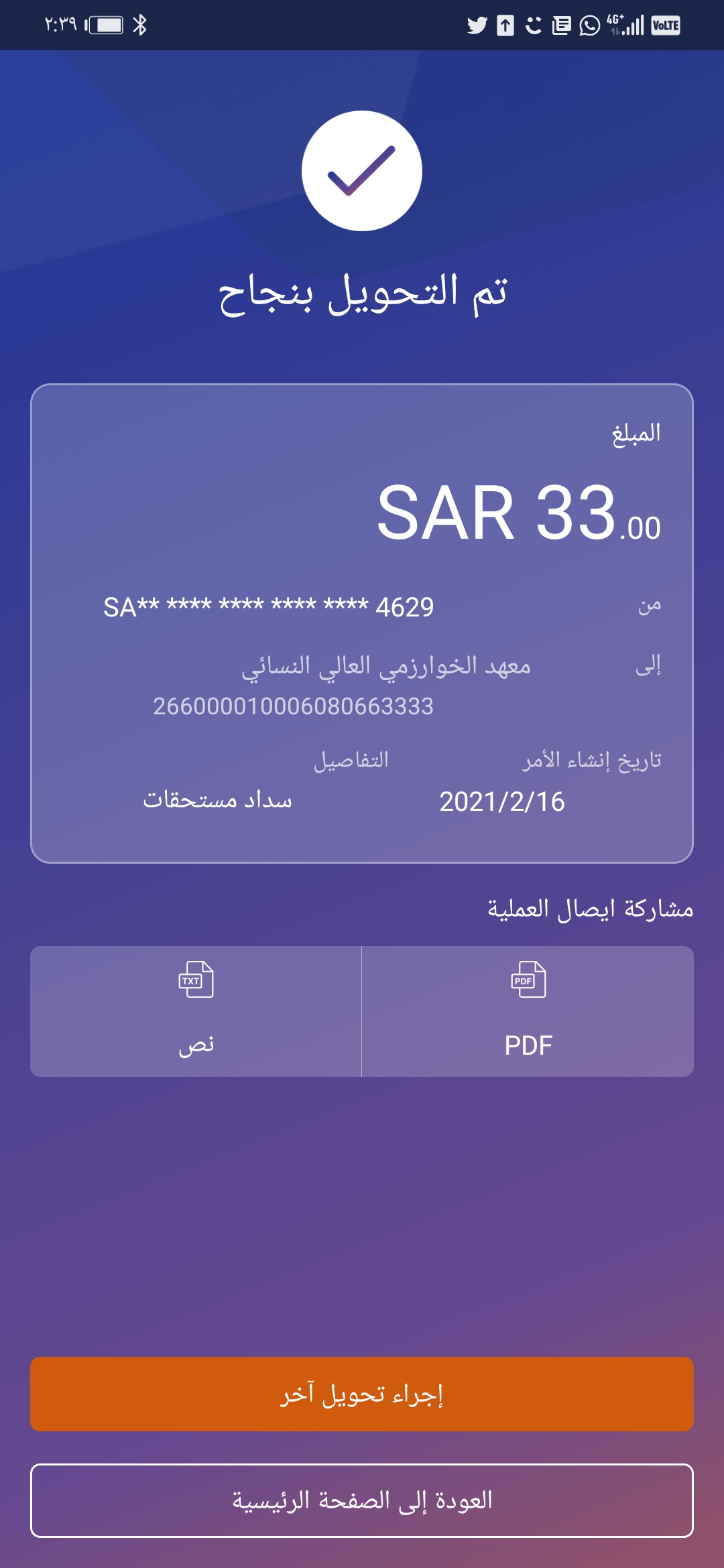Share the receipt as text (نص)

pos(196,1011)
